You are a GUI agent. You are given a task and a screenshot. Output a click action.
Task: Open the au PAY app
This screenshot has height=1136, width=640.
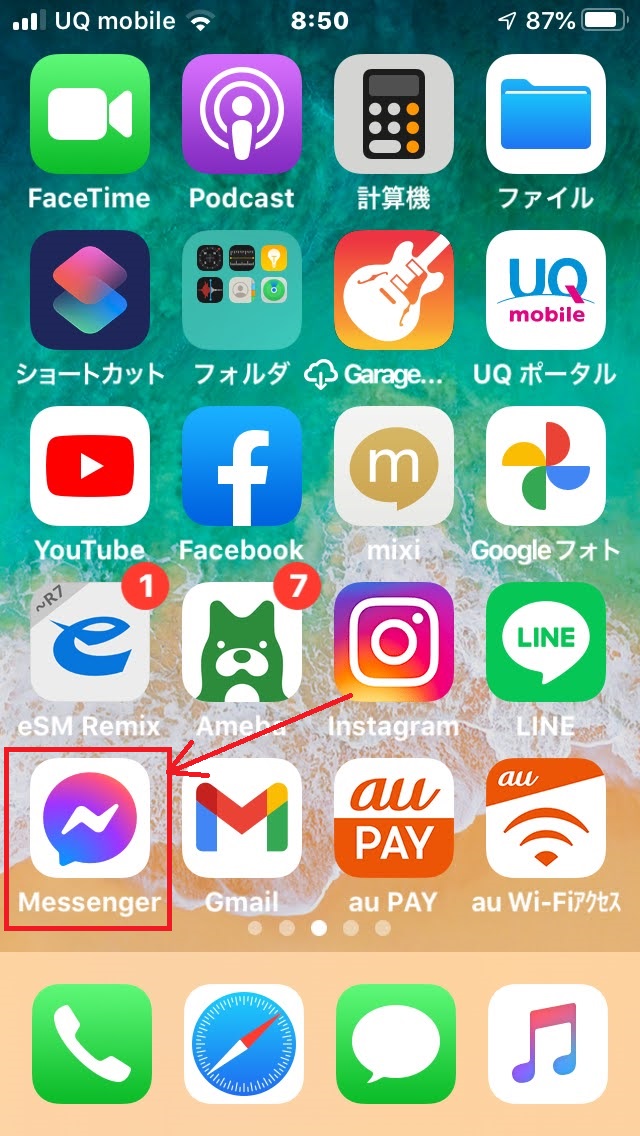point(394,818)
